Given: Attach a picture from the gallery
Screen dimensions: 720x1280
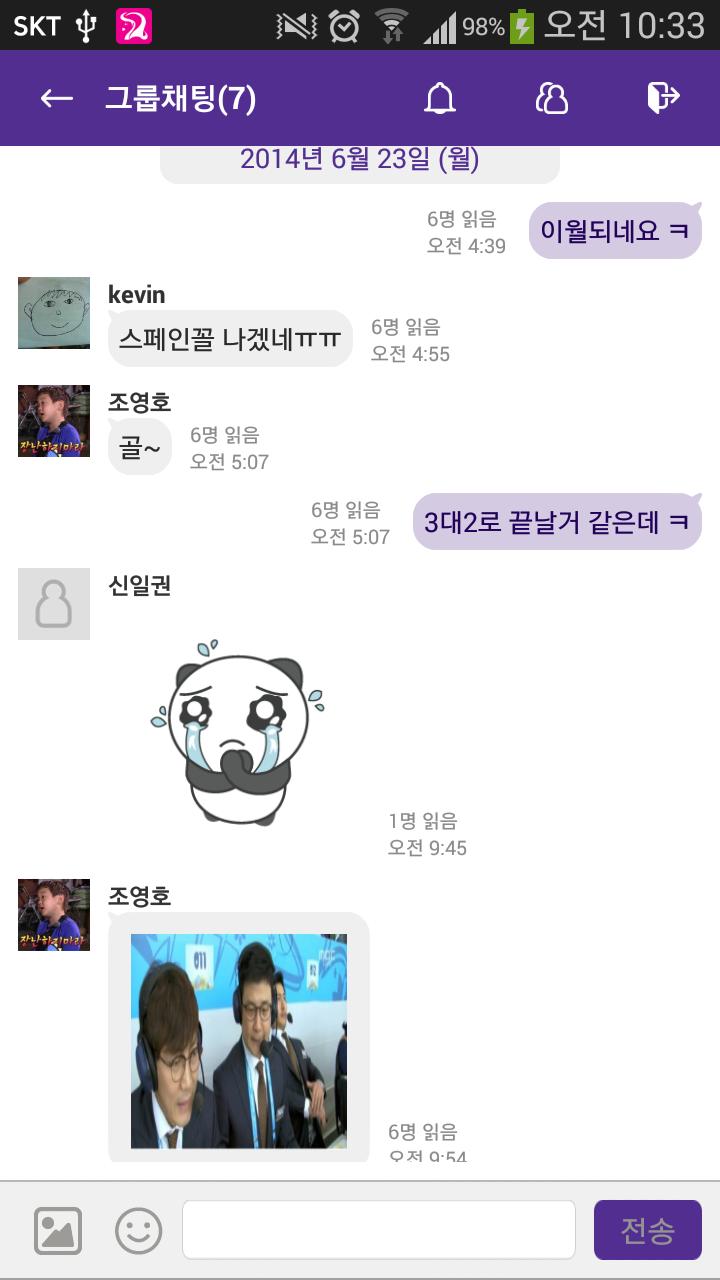Looking at the screenshot, I should pos(58,1231).
